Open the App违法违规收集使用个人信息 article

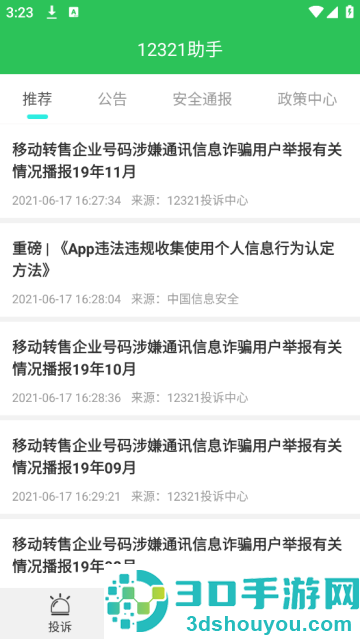[x=180, y=270]
